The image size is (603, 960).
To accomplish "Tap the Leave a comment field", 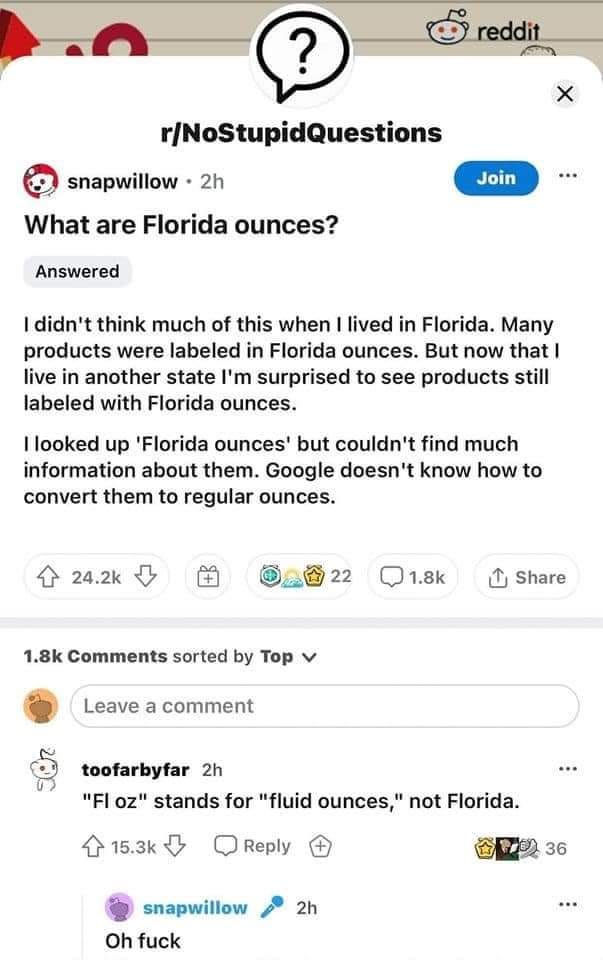I will [324, 706].
